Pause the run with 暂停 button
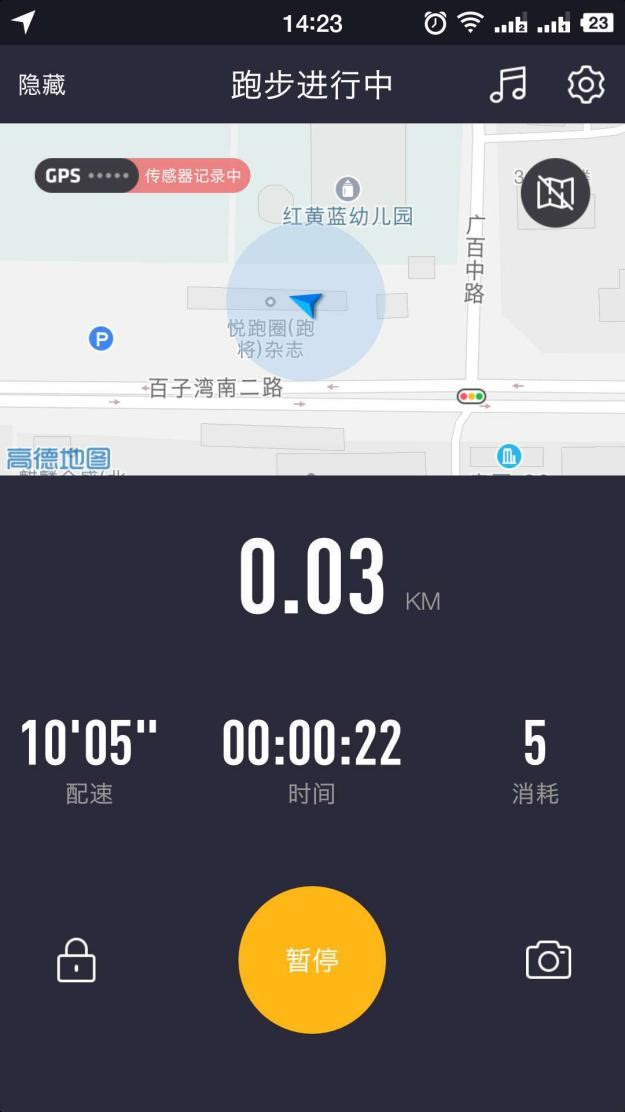 point(312,960)
